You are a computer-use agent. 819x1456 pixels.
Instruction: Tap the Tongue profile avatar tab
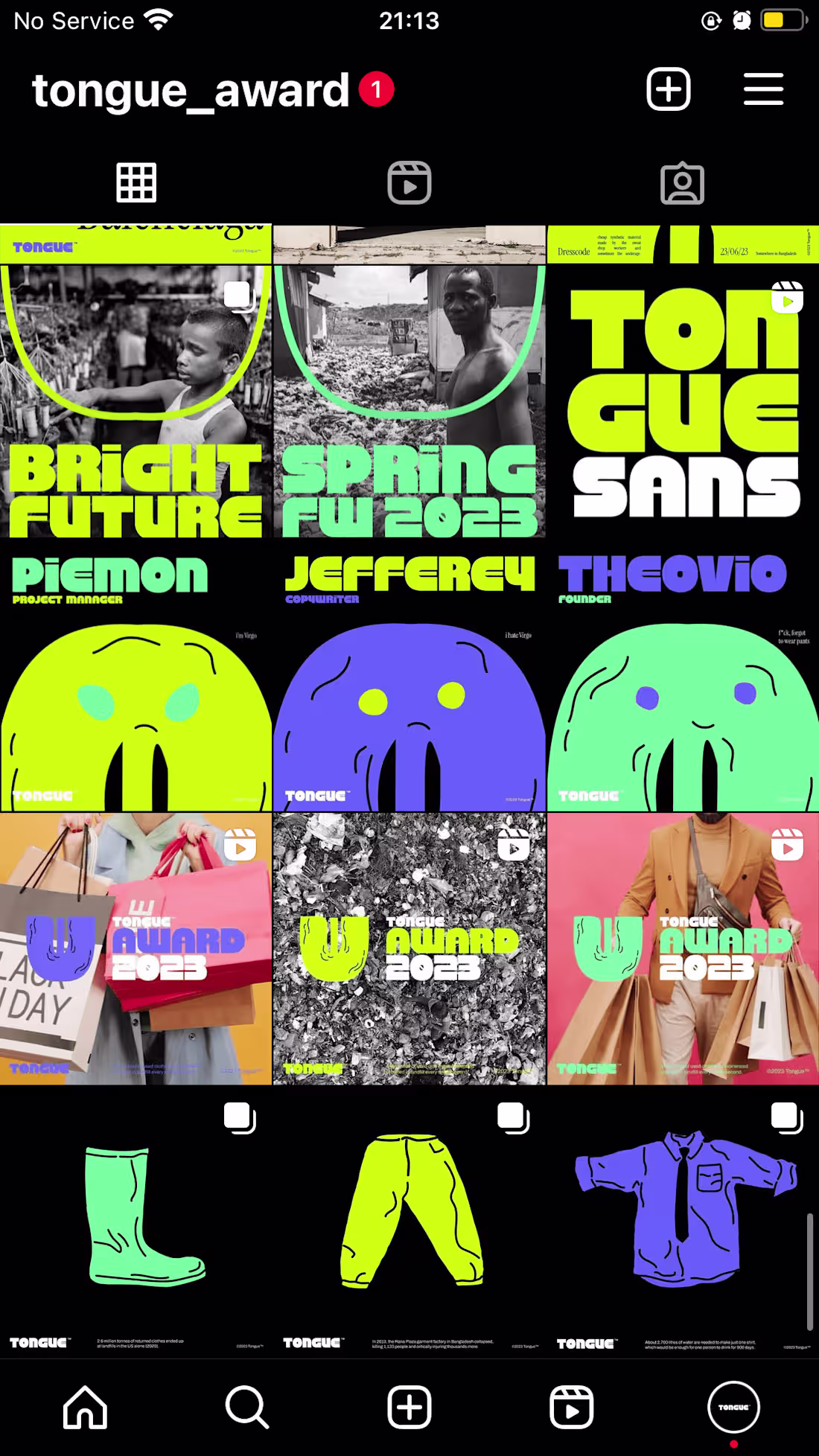(733, 1407)
